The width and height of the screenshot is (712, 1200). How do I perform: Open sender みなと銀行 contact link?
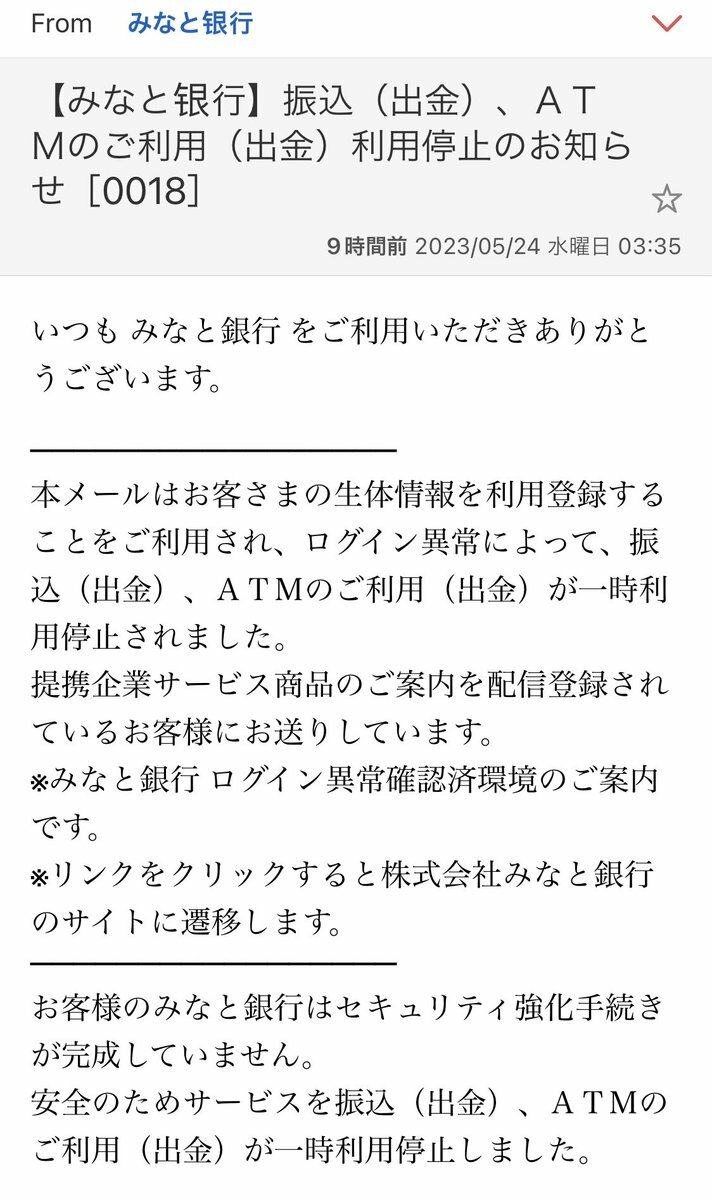point(190,23)
